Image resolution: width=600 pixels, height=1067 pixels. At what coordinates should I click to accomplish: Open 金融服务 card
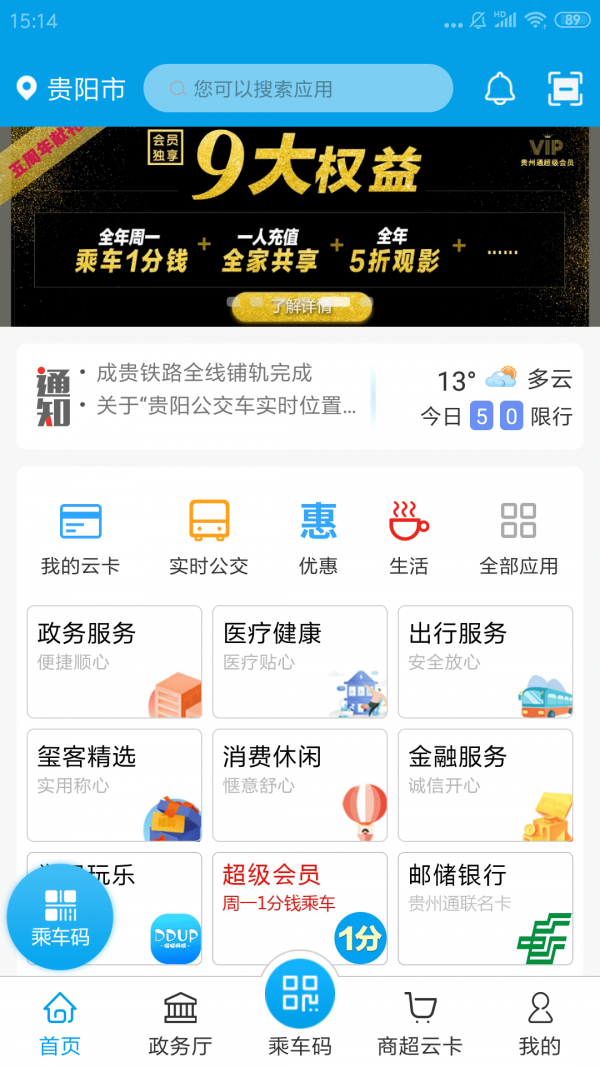tap(485, 785)
